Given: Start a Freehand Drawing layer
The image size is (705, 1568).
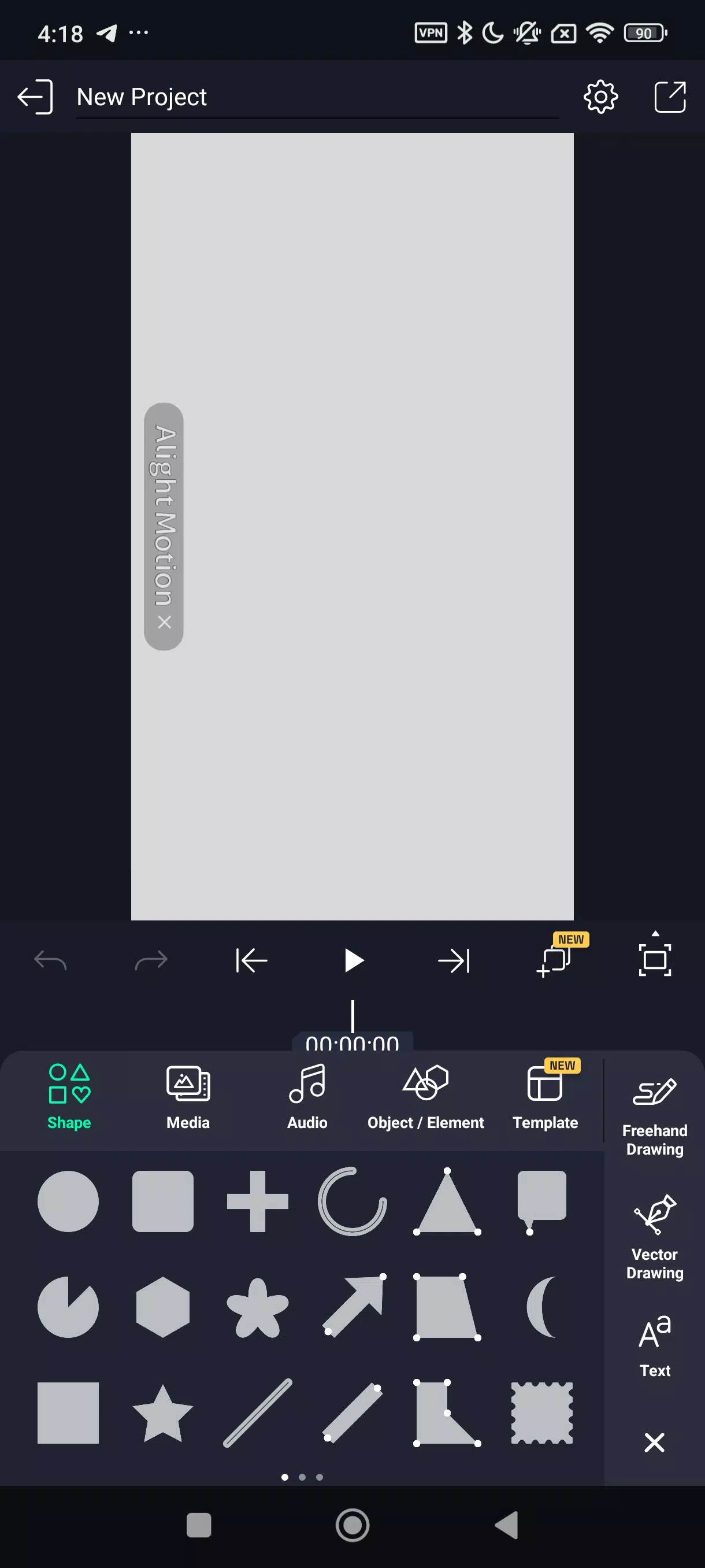Looking at the screenshot, I should pyautogui.click(x=655, y=1115).
